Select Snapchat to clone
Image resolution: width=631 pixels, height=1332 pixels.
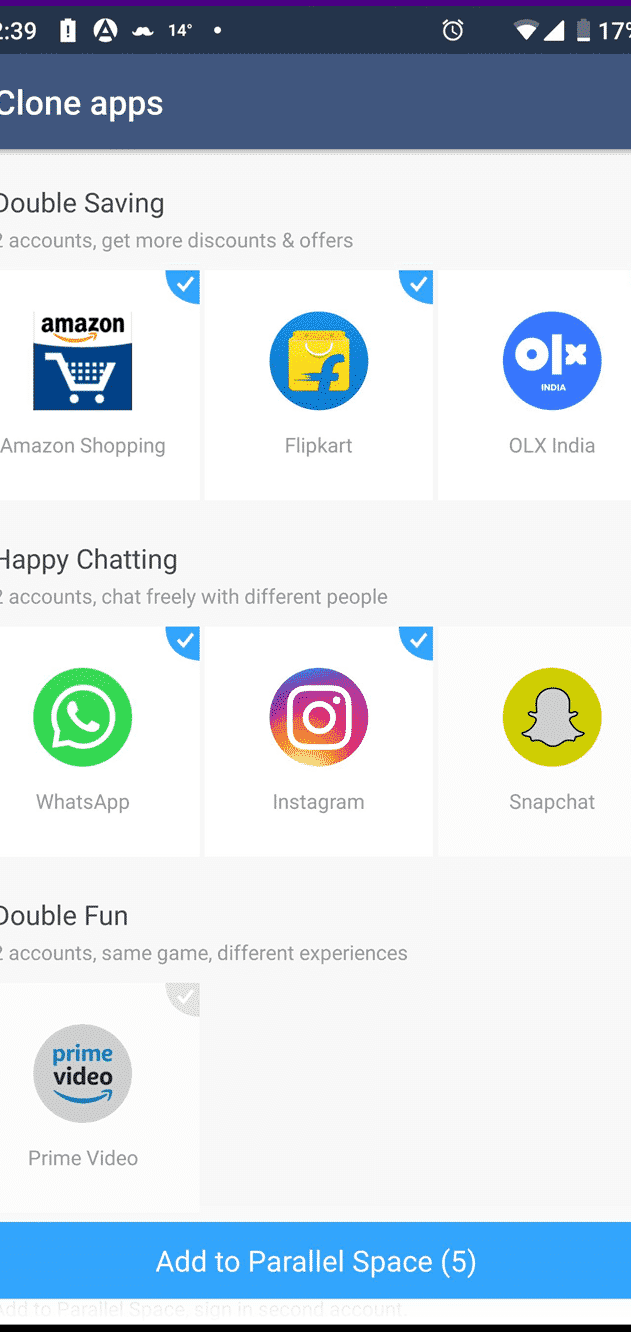click(551, 741)
